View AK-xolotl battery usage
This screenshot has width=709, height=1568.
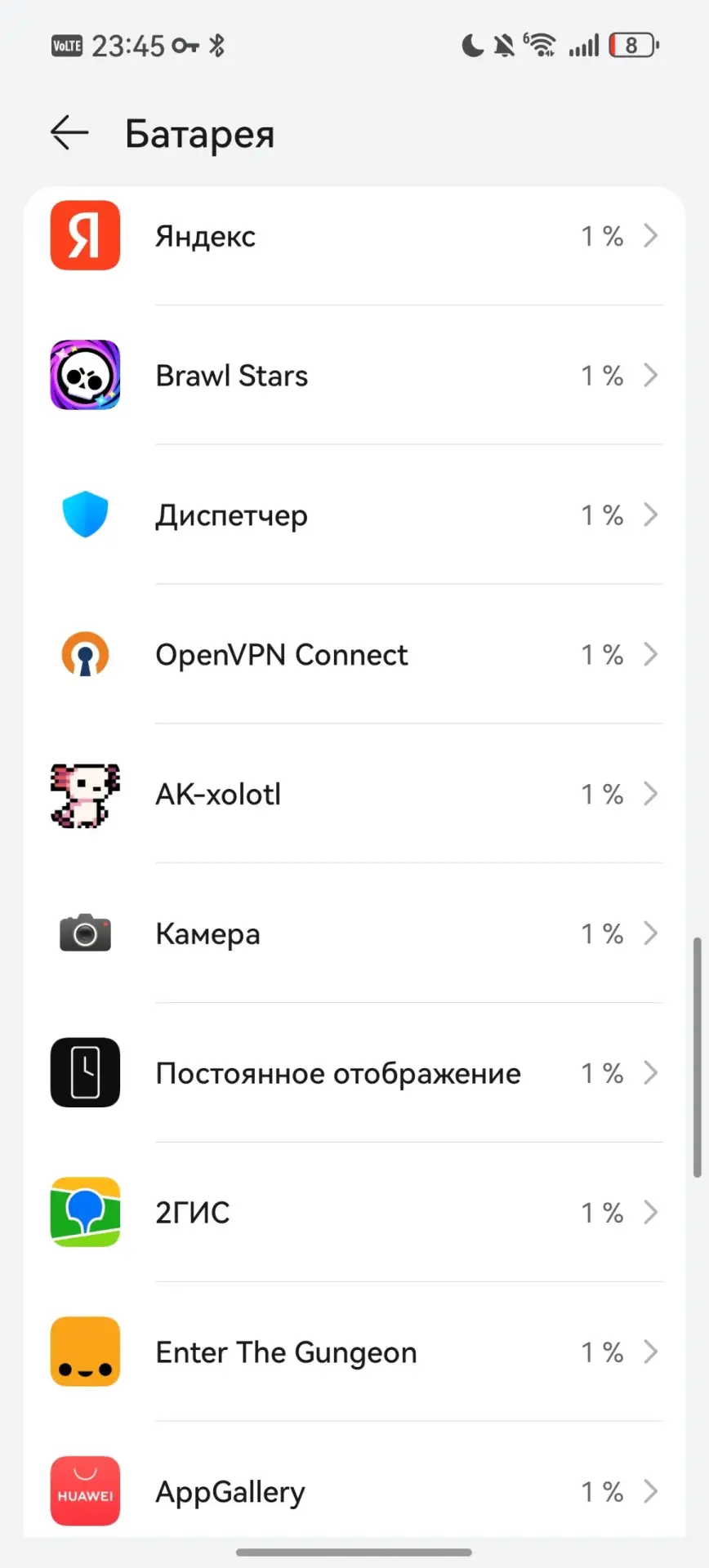[x=354, y=795]
